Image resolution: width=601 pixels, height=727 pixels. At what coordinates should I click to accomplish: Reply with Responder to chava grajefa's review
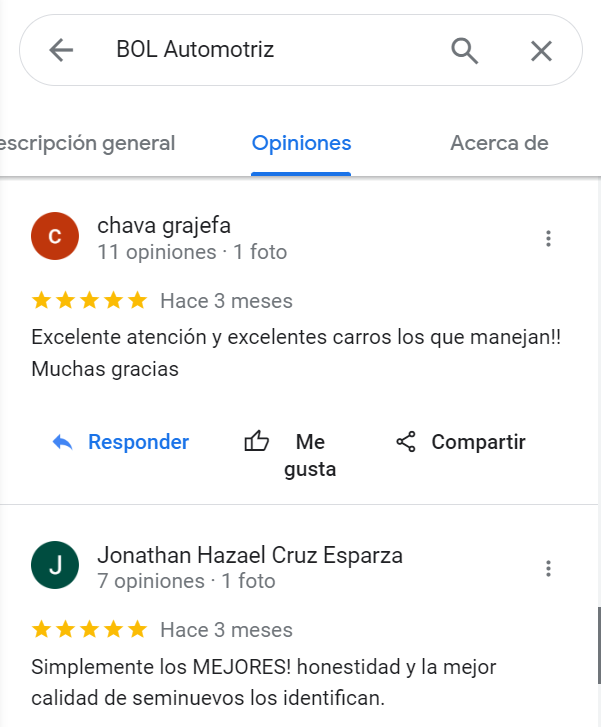[x=121, y=442]
